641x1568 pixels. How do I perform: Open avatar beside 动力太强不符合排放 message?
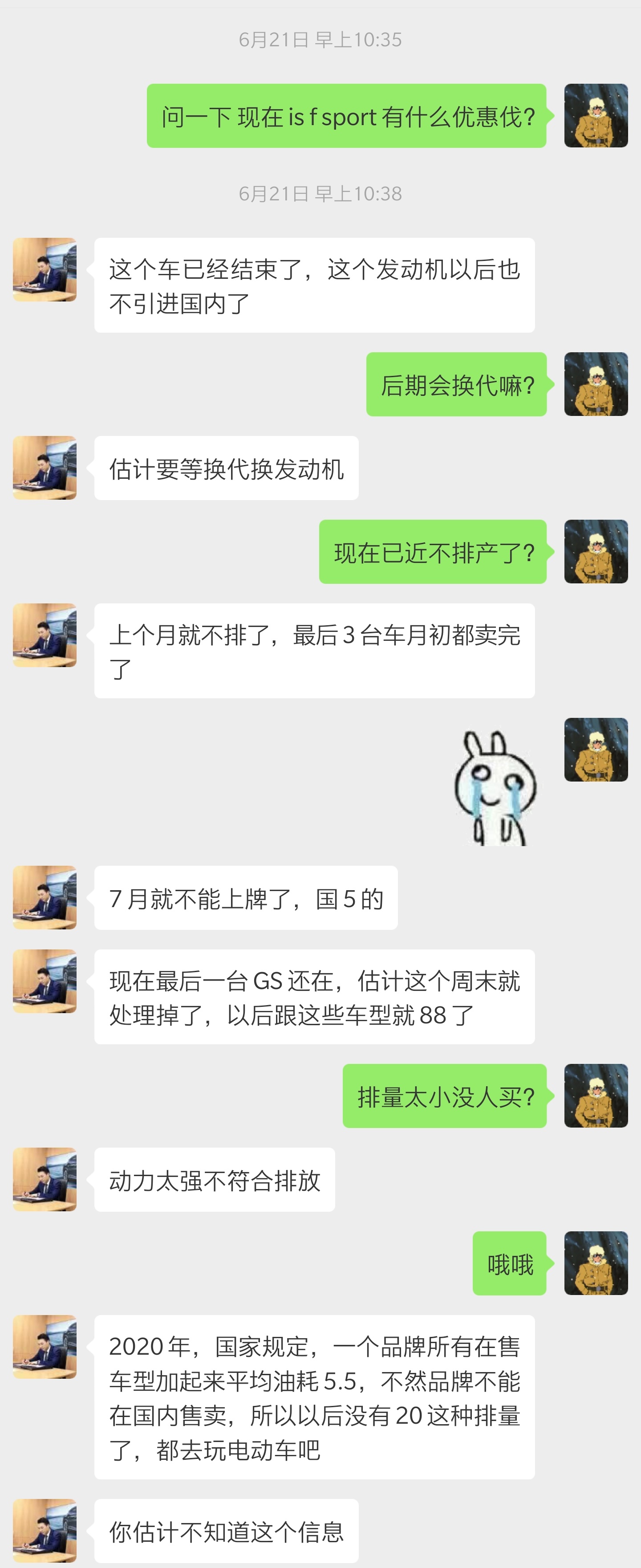pyautogui.click(x=45, y=1180)
